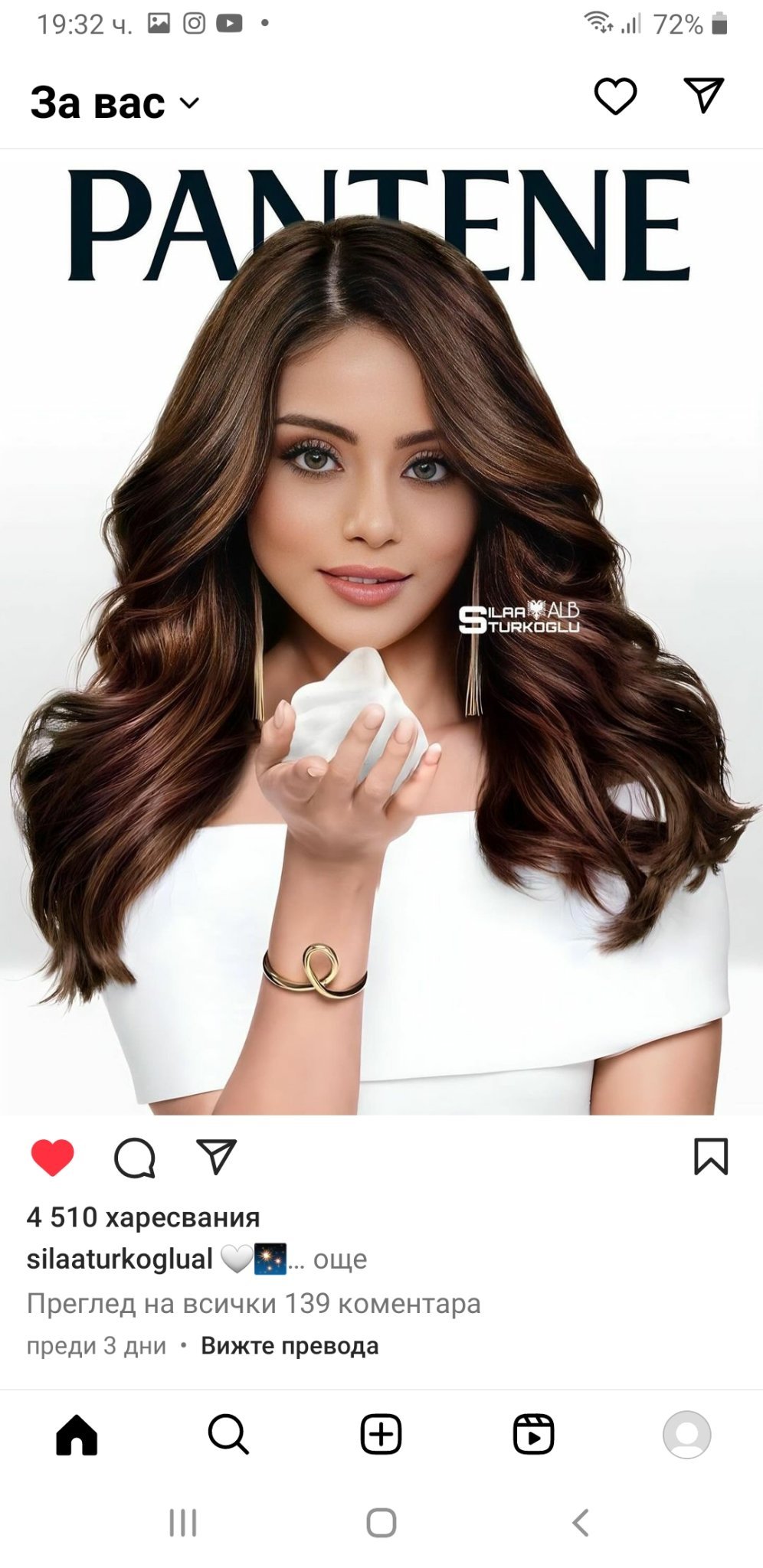This screenshot has height=1568, width=763.
Task: Share the post via the paper plane icon
Action: [217, 1156]
